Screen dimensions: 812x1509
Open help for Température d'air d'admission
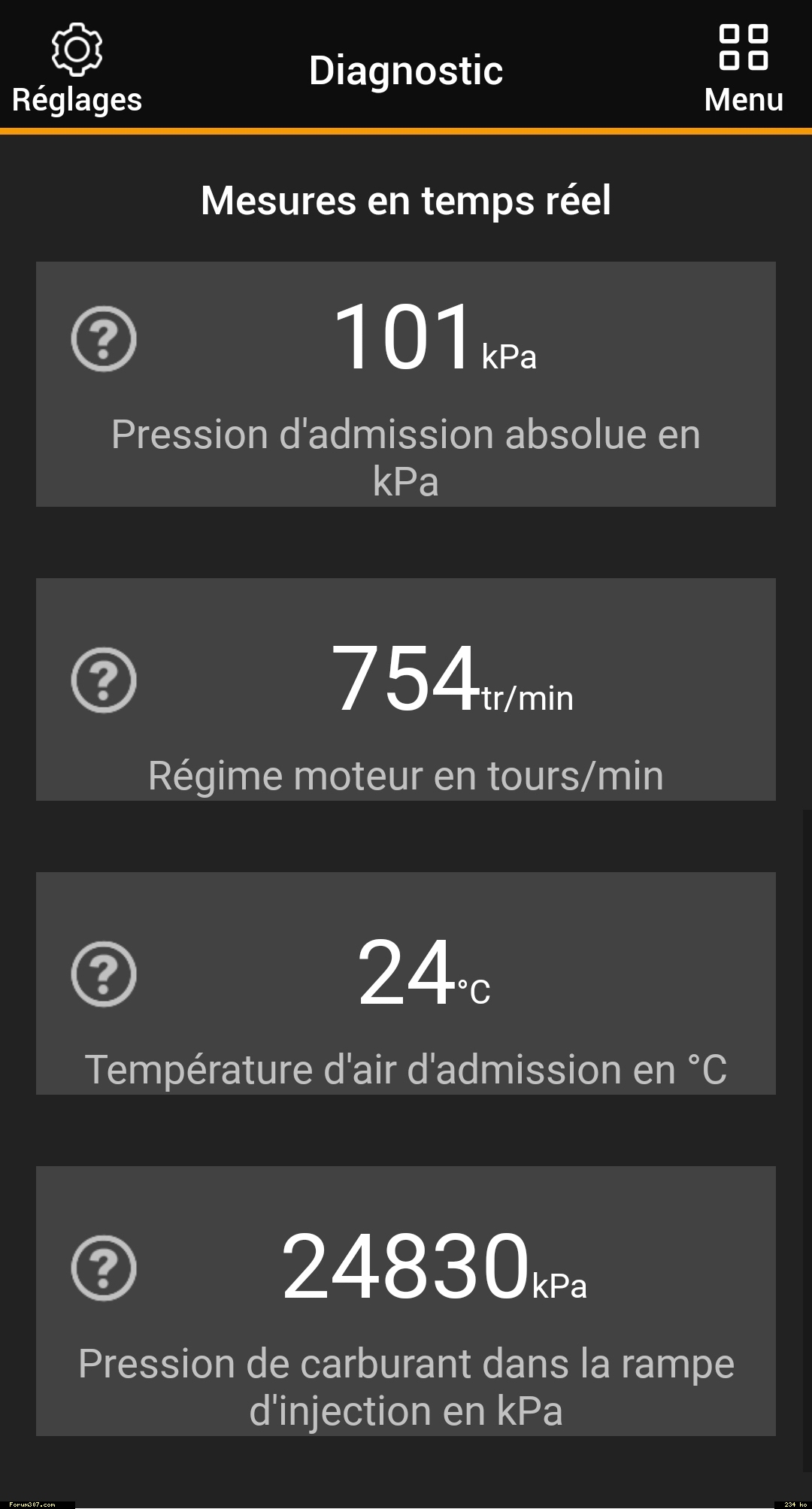coord(104,974)
